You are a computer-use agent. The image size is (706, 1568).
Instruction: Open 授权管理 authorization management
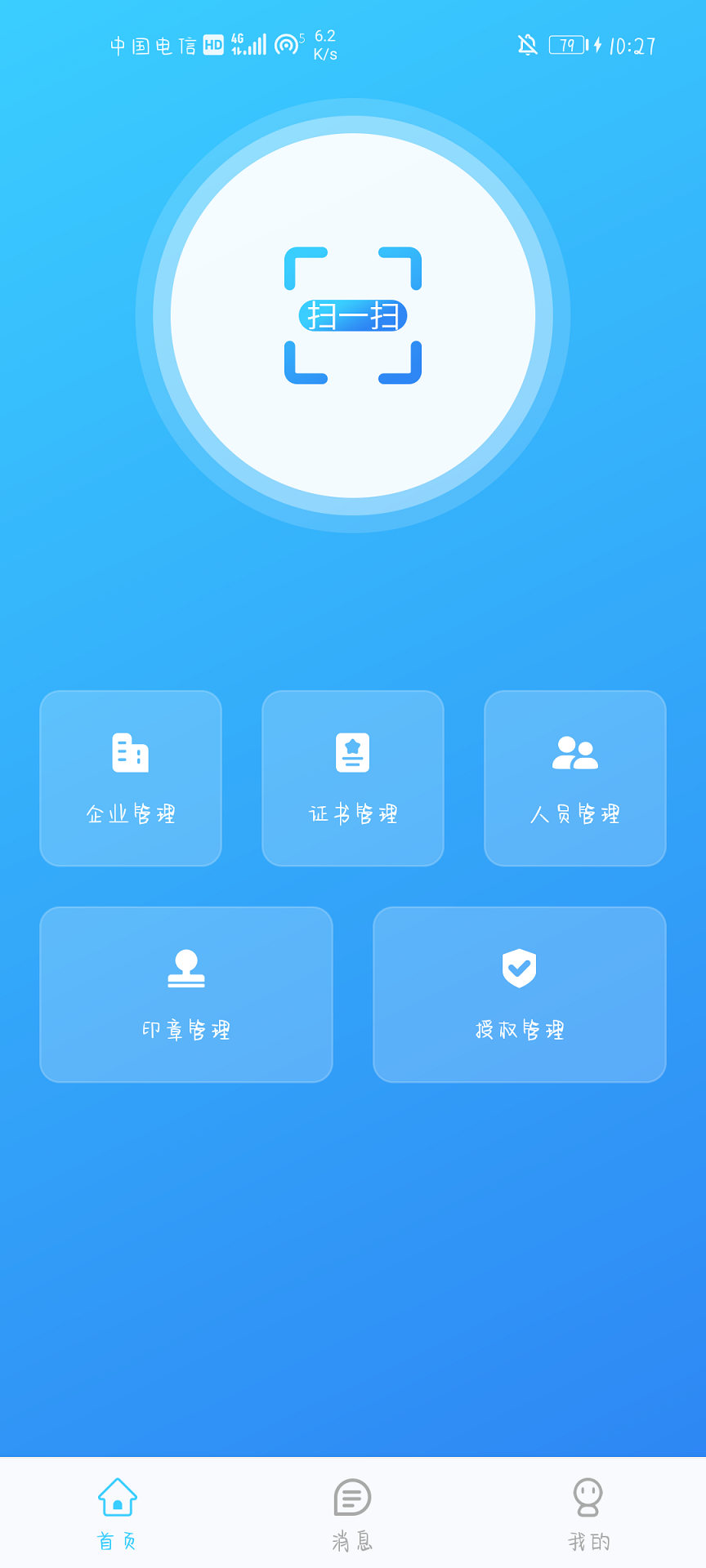520,994
